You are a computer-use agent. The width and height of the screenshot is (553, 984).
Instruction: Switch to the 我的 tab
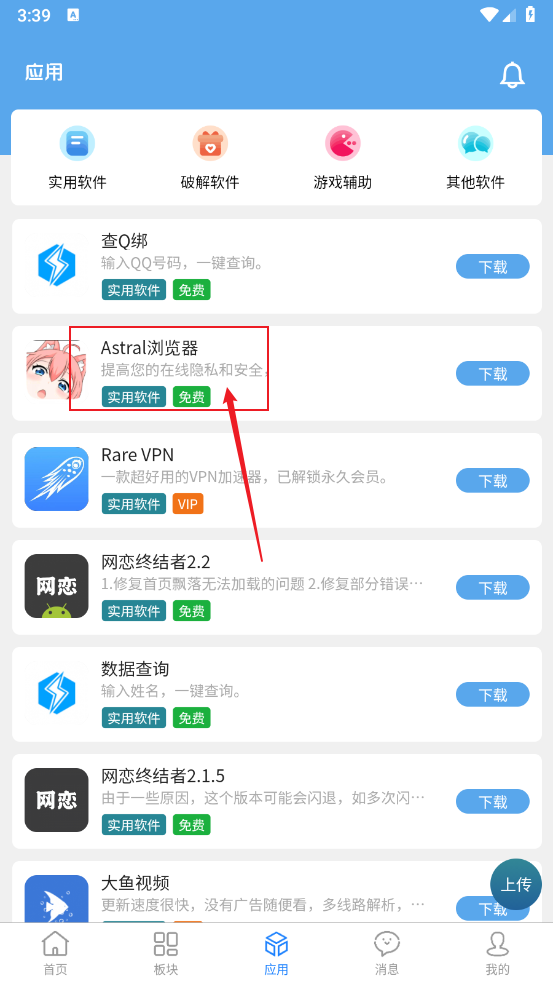tap(497, 953)
